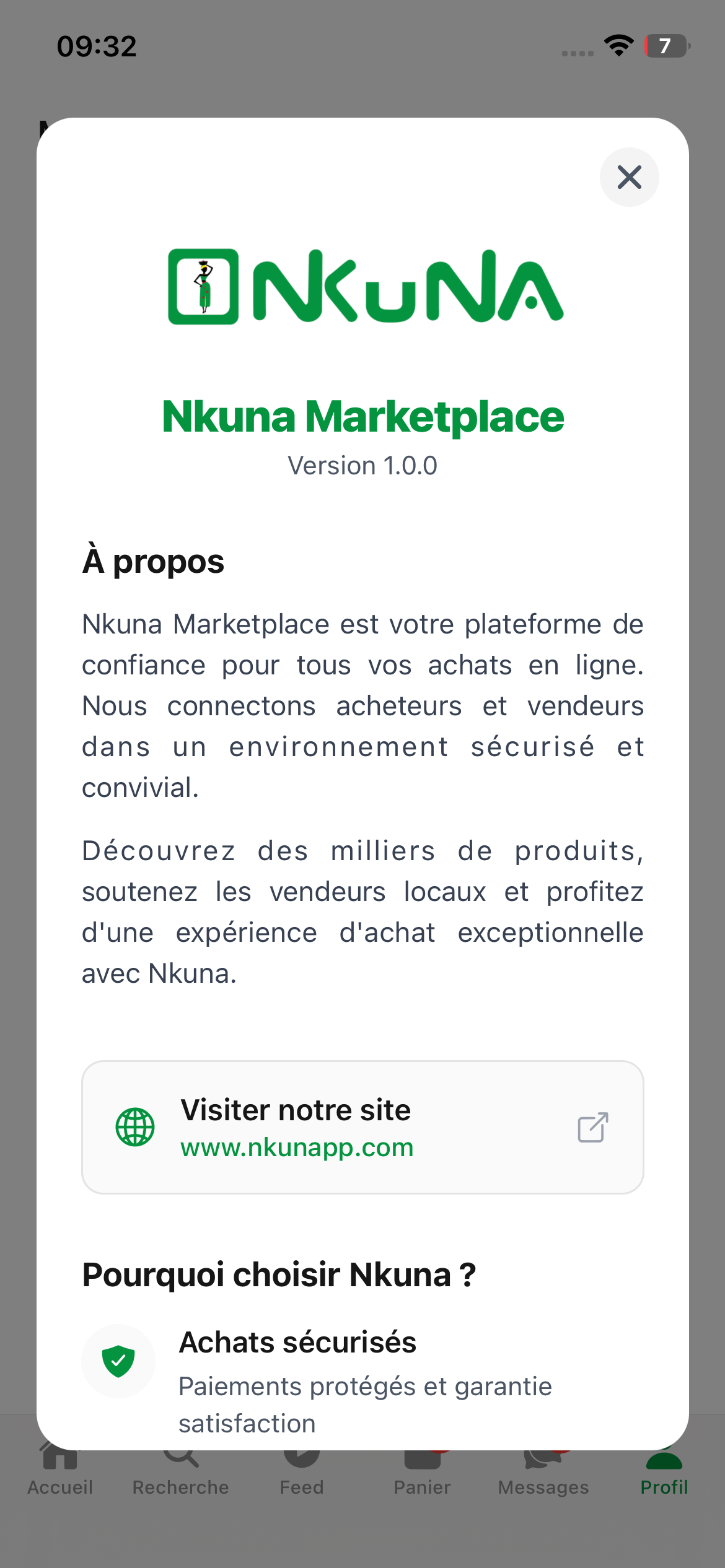The image size is (725, 1568).
Task: Tap the external link arrow icon
Action: pyautogui.click(x=591, y=1127)
